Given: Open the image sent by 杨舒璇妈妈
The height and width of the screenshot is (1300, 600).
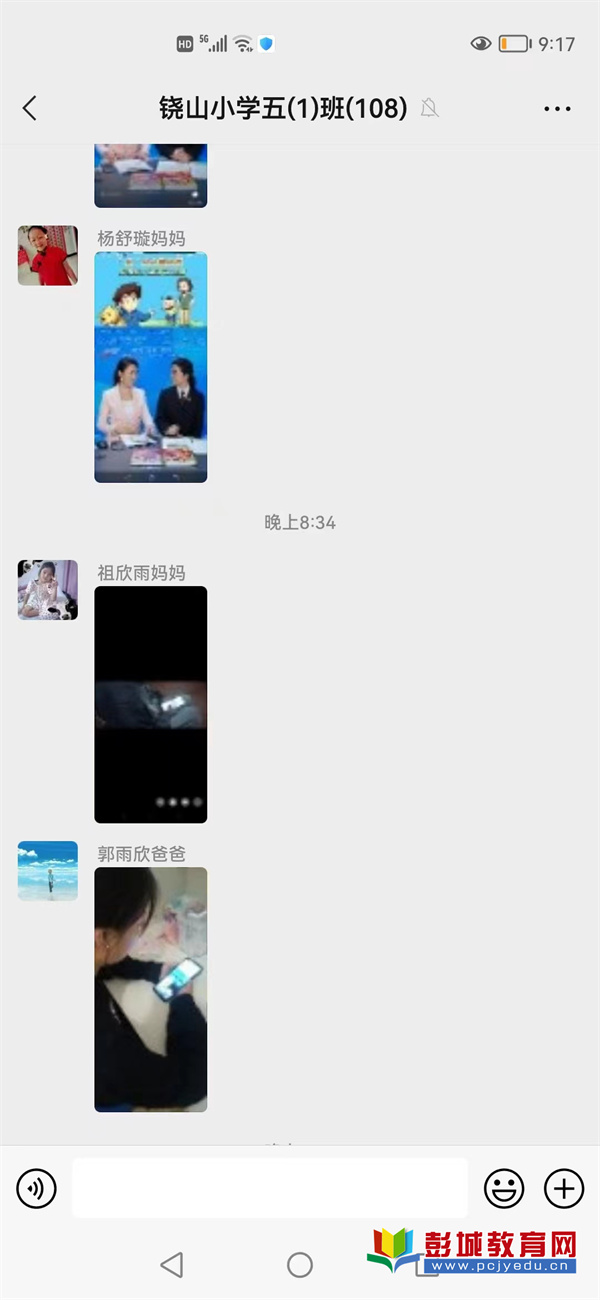Looking at the screenshot, I should 151,367.
